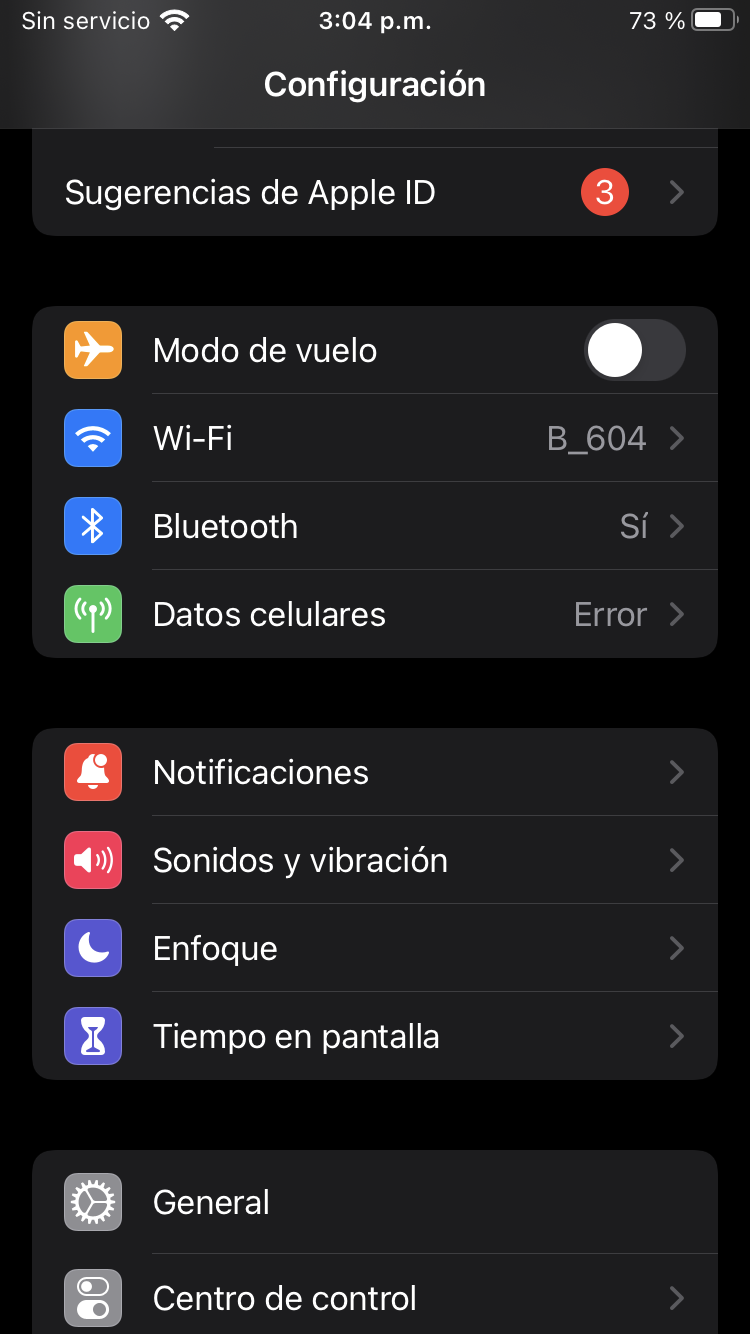Enable the Modo de vuelo switch
The height and width of the screenshot is (1334, 750).
634,351
